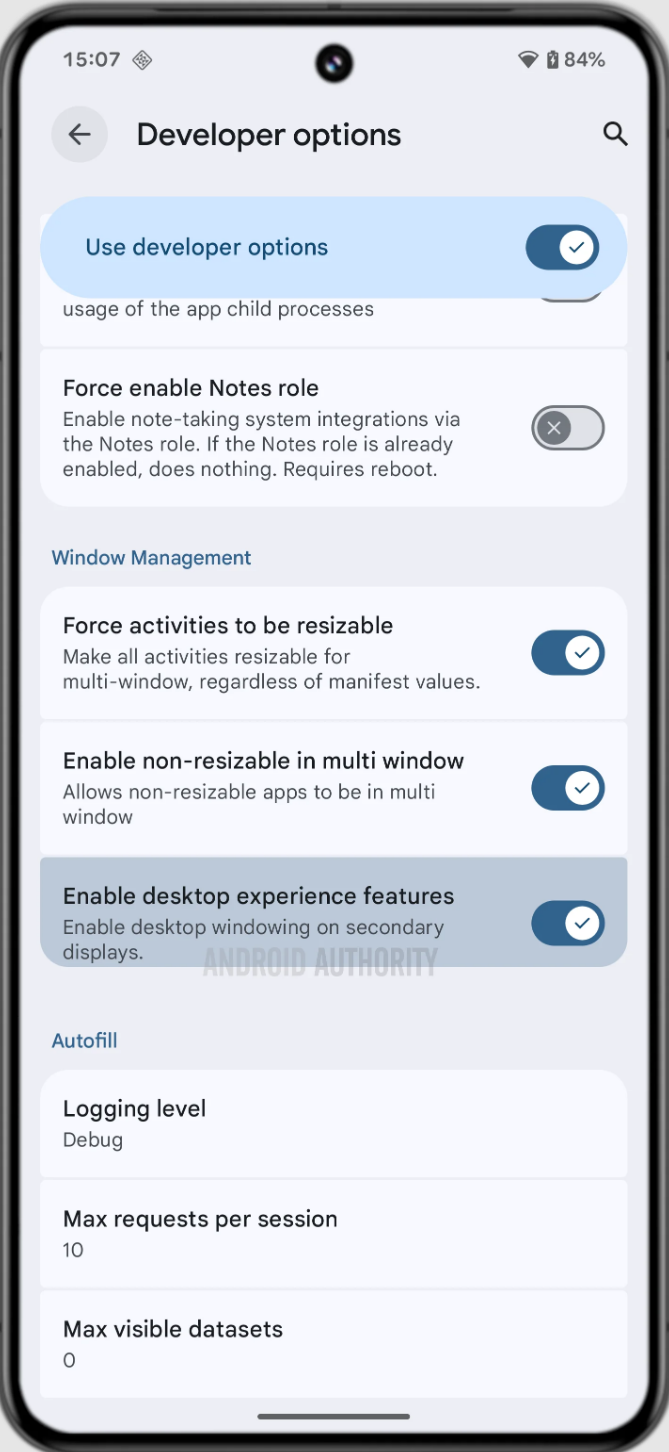
Task: Enable Force enable Notes role switch
Action: pyautogui.click(x=567, y=428)
